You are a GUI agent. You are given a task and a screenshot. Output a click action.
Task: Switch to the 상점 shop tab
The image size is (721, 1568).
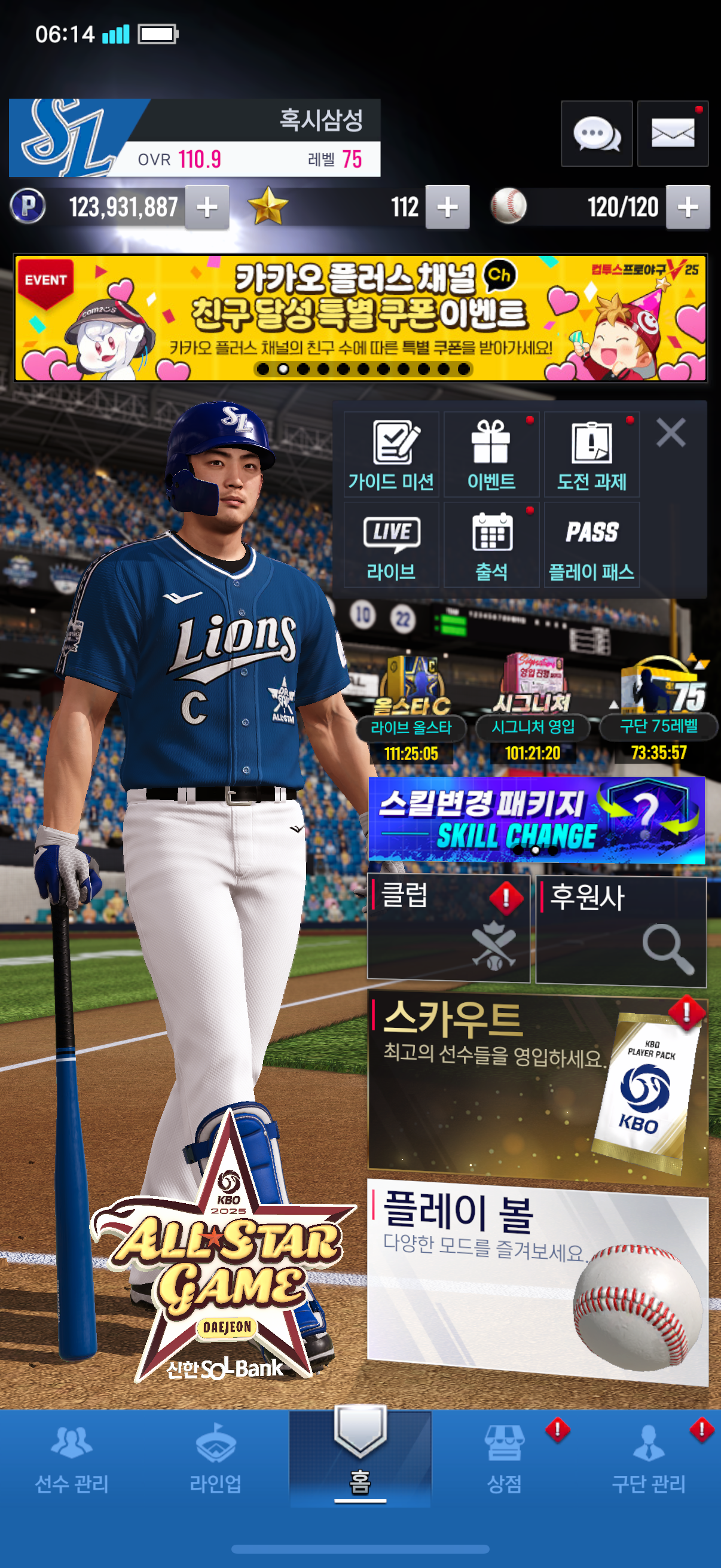click(x=505, y=1458)
